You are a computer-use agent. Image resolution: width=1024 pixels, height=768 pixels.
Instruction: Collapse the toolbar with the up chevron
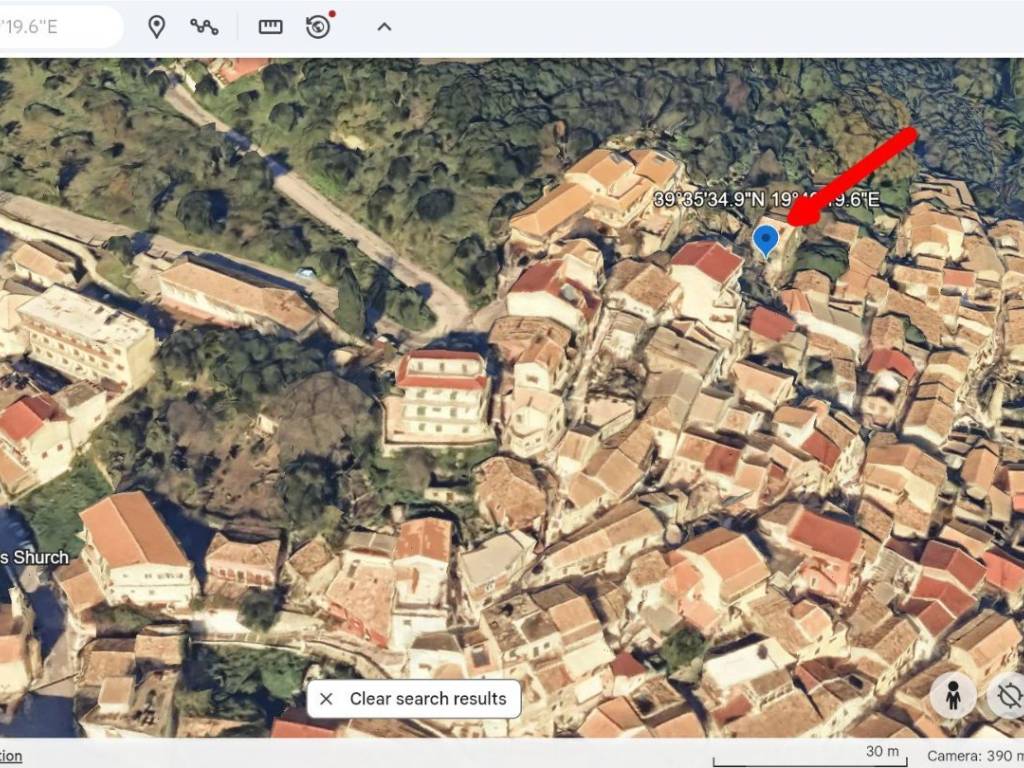pyautogui.click(x=384, y=27)
